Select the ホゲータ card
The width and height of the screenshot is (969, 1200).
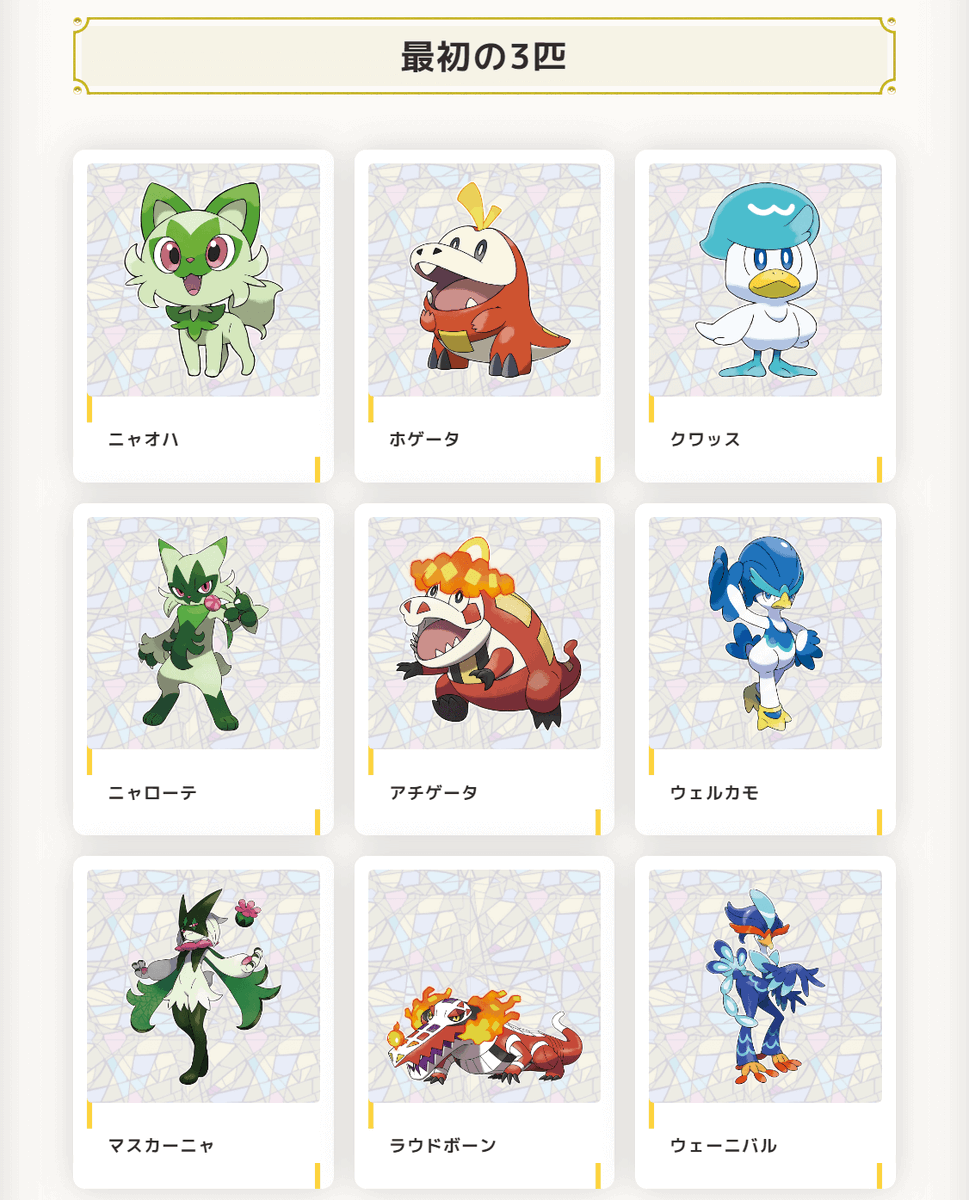484,316
